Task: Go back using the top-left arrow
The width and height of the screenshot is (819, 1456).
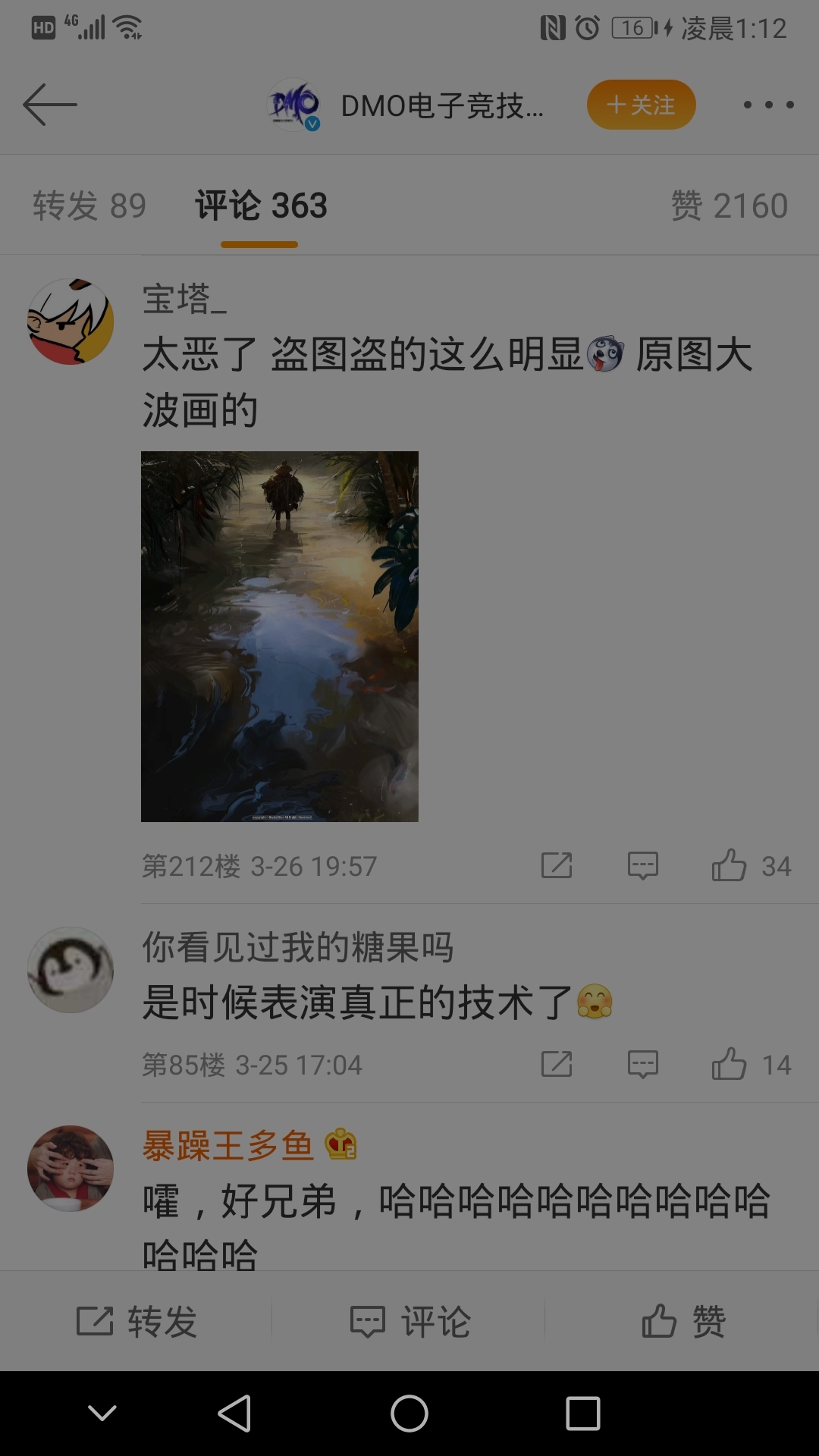Action: pos(50,105)
